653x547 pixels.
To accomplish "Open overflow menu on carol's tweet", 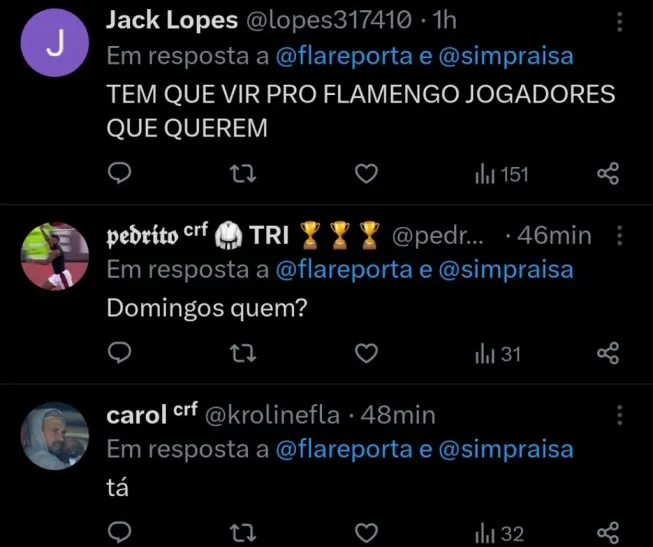I will pos(620,414).
